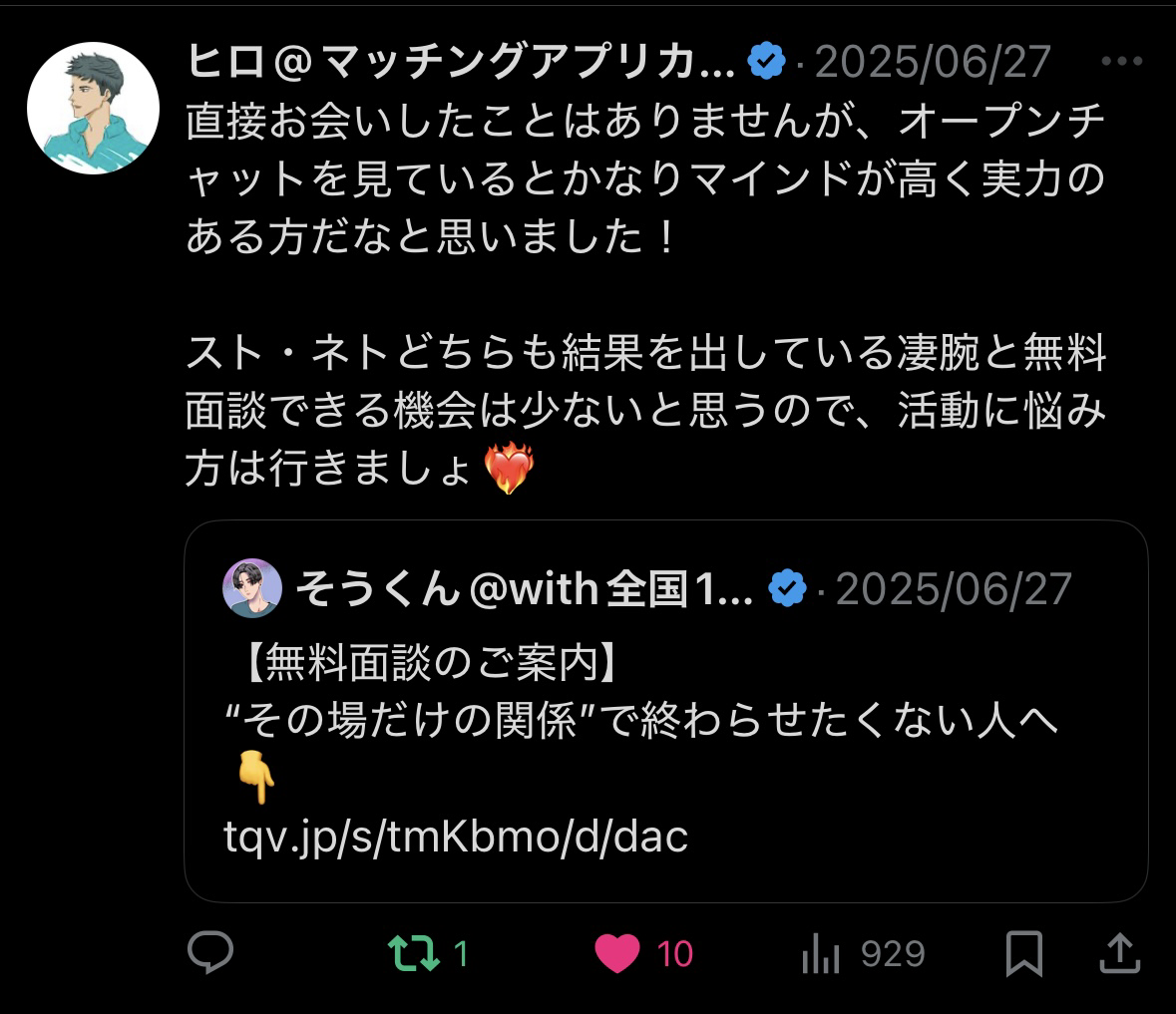Bookmark ヒロ's post
Viewport: 1176px width, 1014px height.
1024,953
